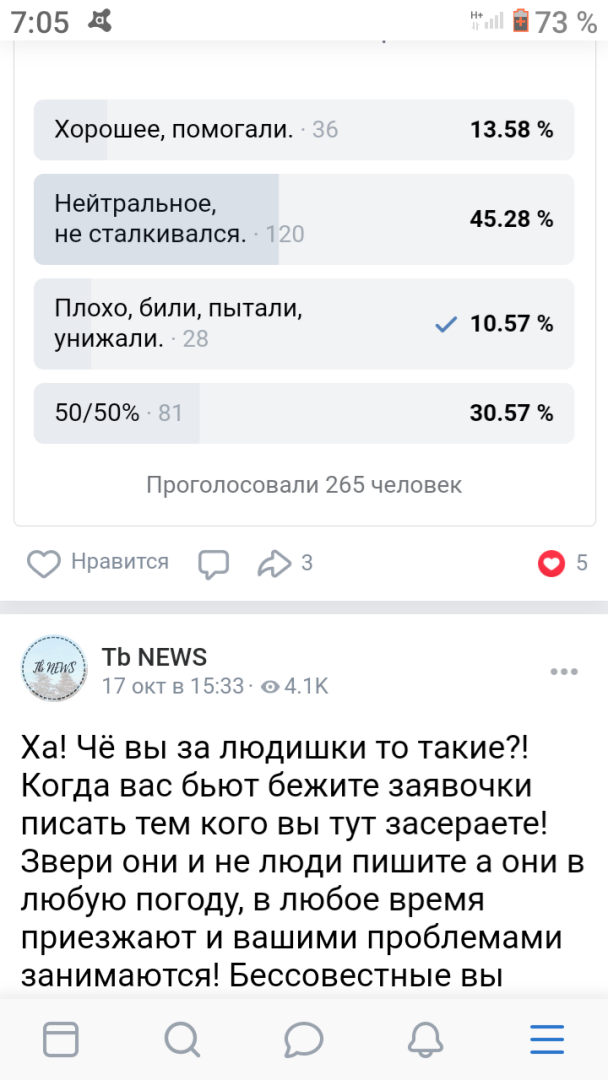Tap poll option Плохо, били, пытали, унижали
This screenshot has height=1080, width=608.
pyautogui.click(x=303, y=323)
